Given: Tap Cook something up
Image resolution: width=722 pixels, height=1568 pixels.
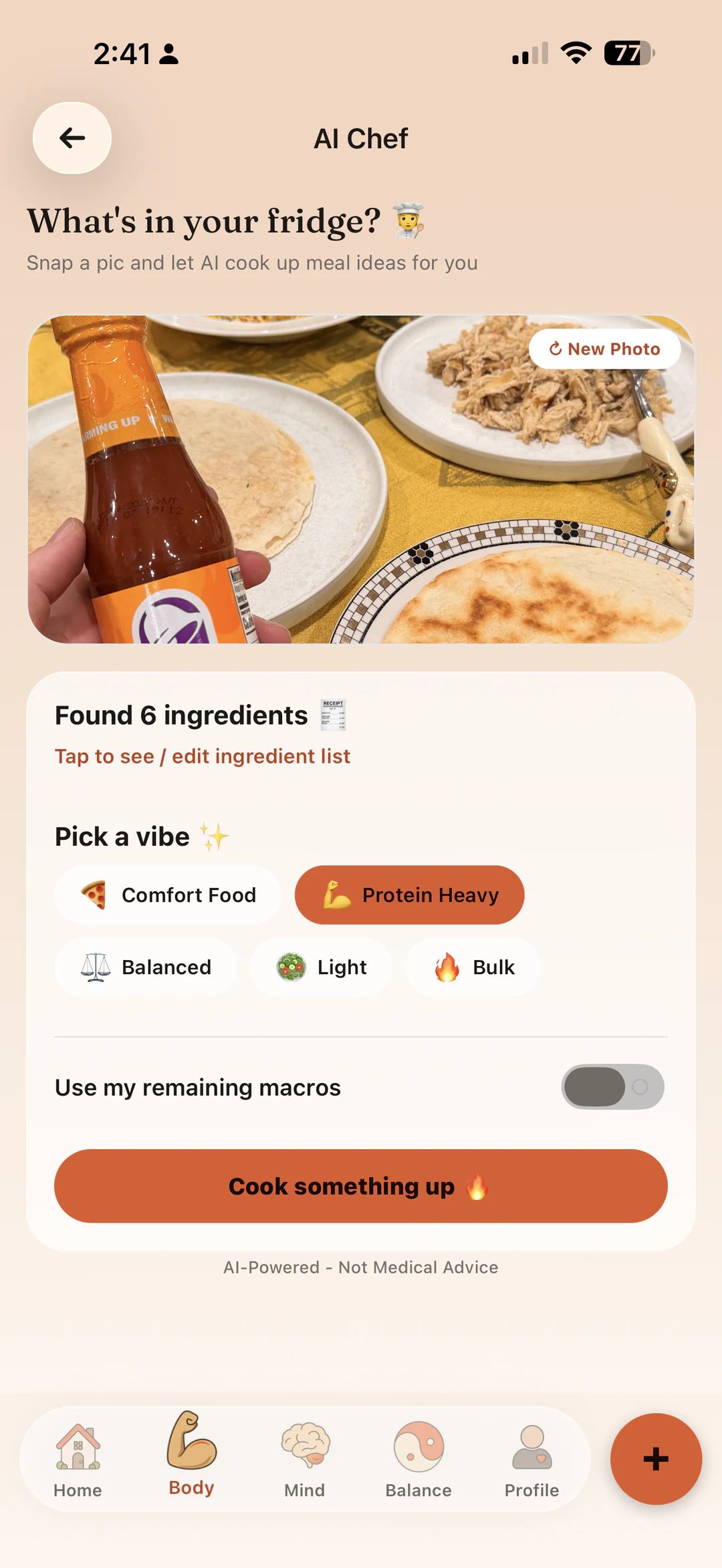Looking at the screenshot, I should tap(361, 1187).
